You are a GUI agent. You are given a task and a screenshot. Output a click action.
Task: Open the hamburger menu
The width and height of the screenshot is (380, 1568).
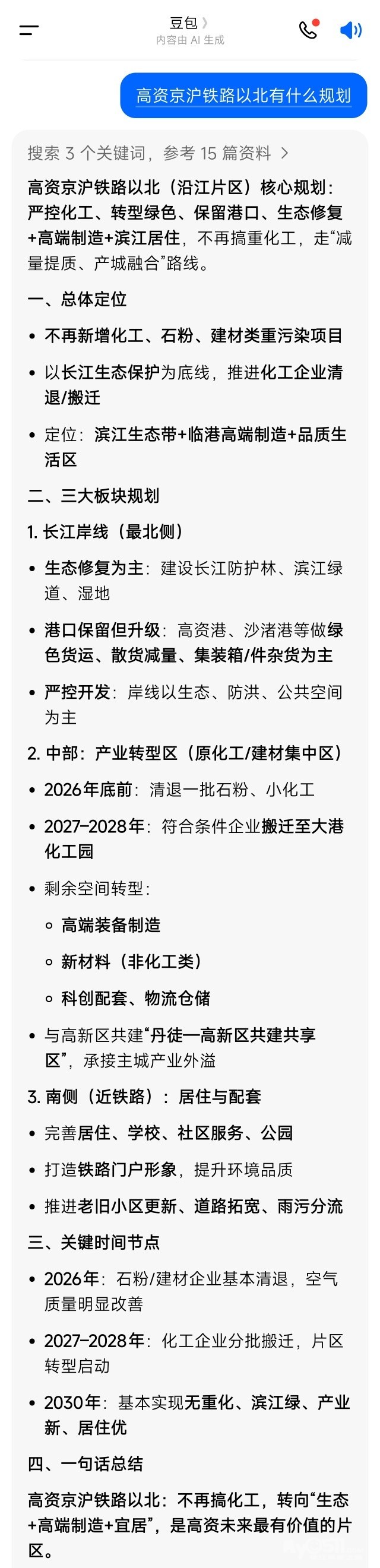coord(28,30)
